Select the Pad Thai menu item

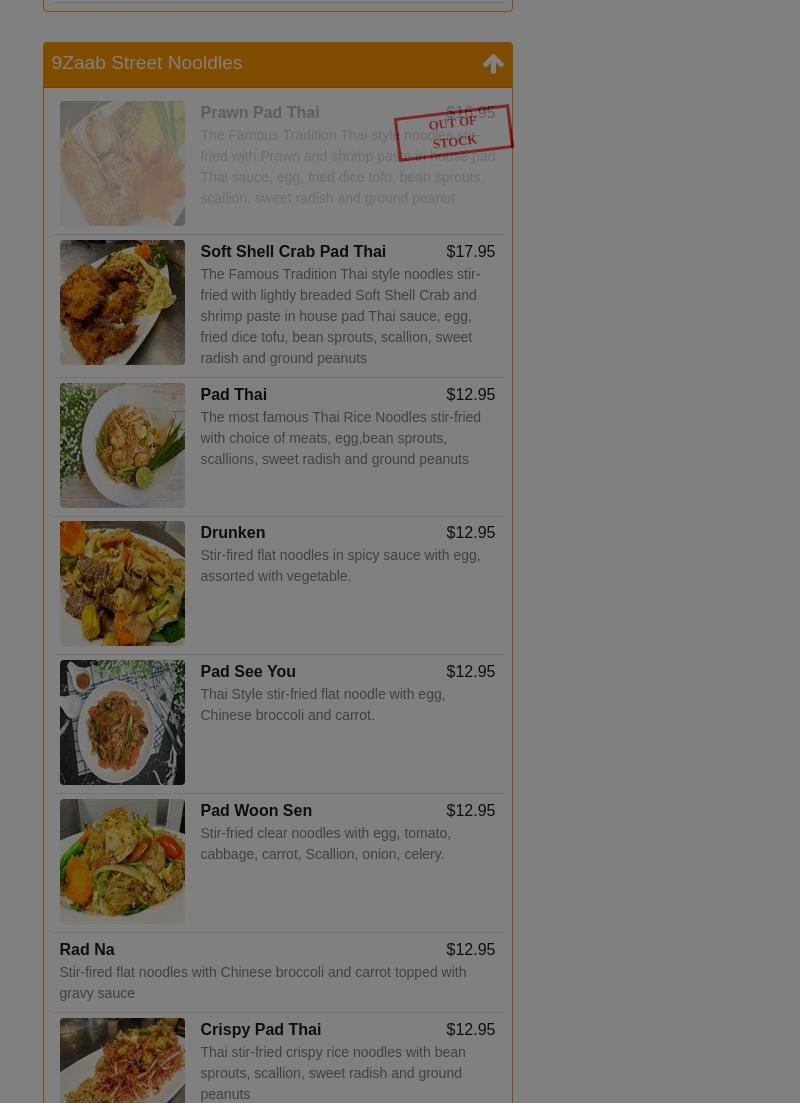[233, 395]
